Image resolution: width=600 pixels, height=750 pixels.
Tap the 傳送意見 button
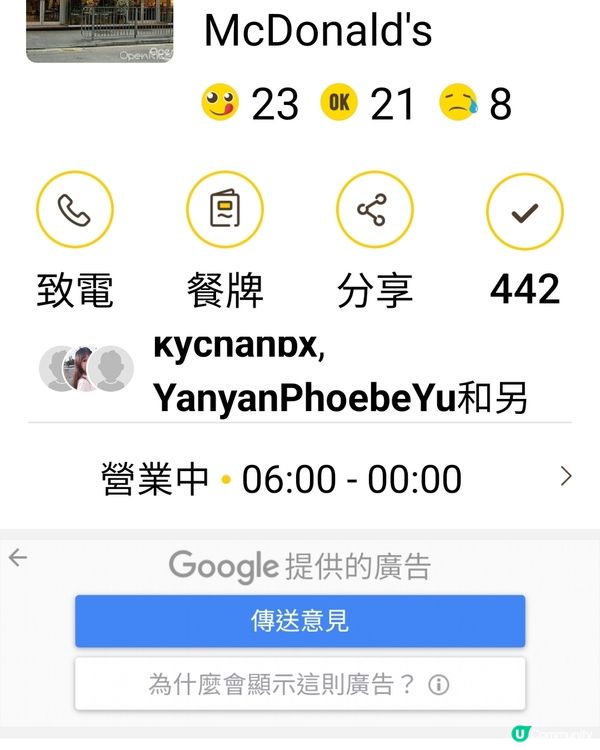[300, 621]
